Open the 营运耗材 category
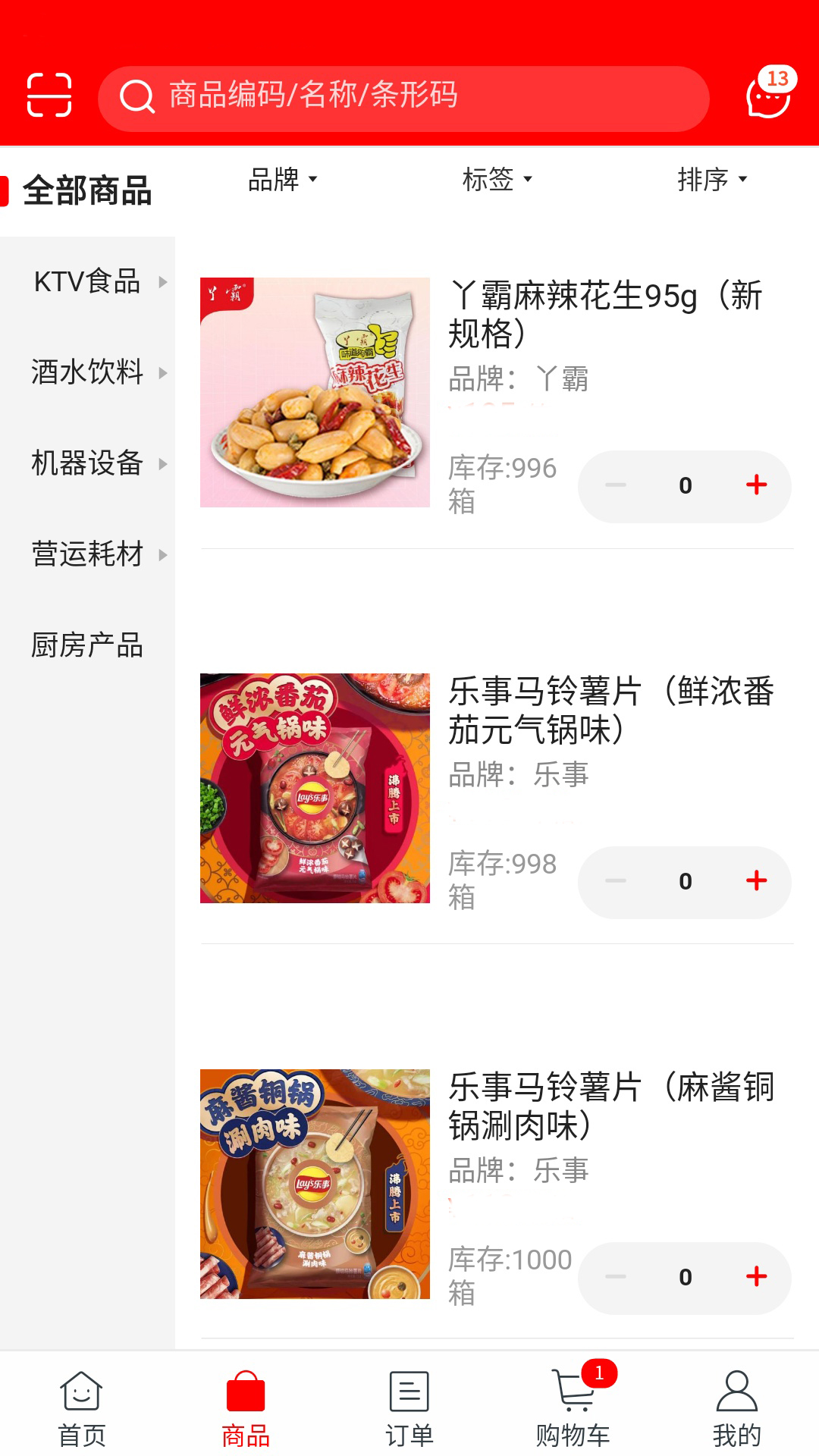819x1456 pixels. tap(89, 555)
